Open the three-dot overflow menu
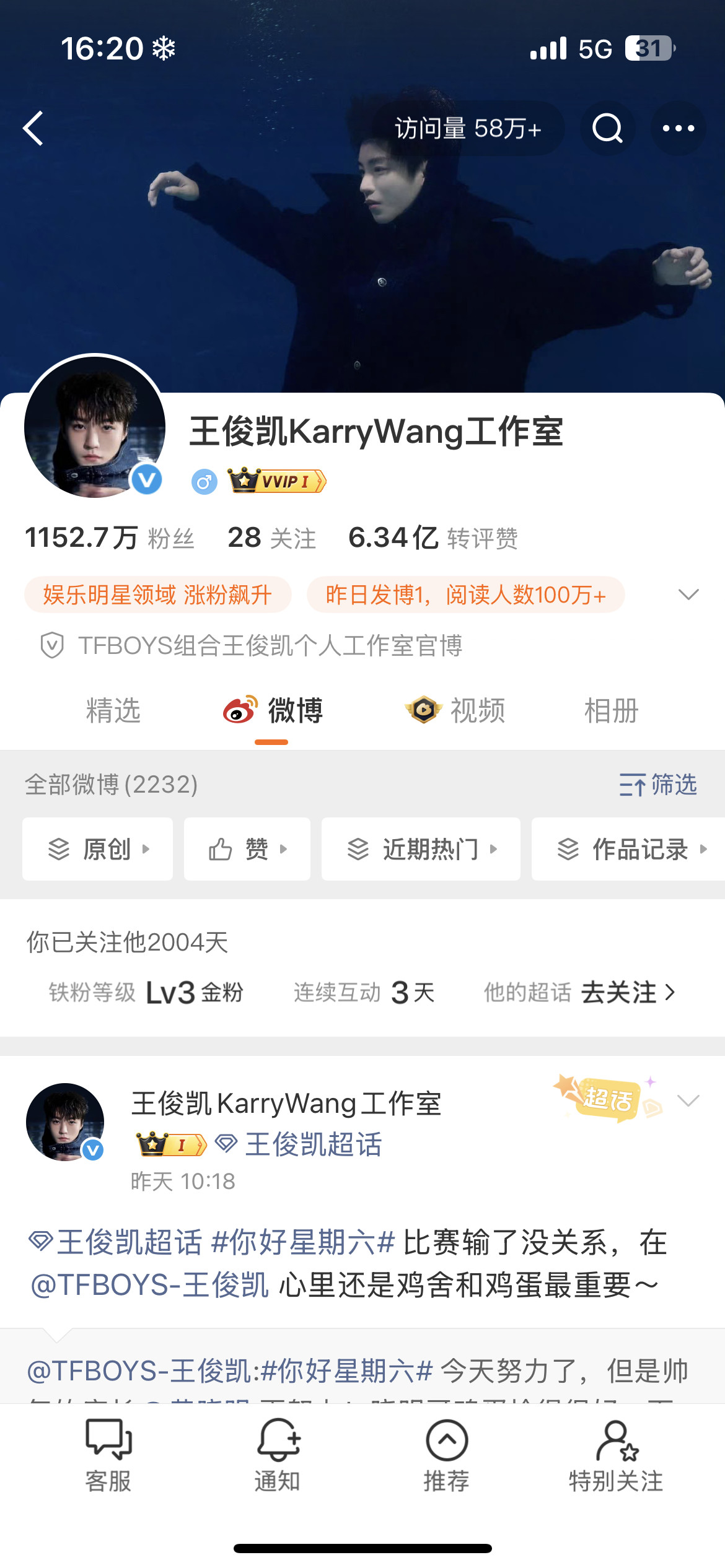The image size is (725, 1568). [x=679, y=128]
